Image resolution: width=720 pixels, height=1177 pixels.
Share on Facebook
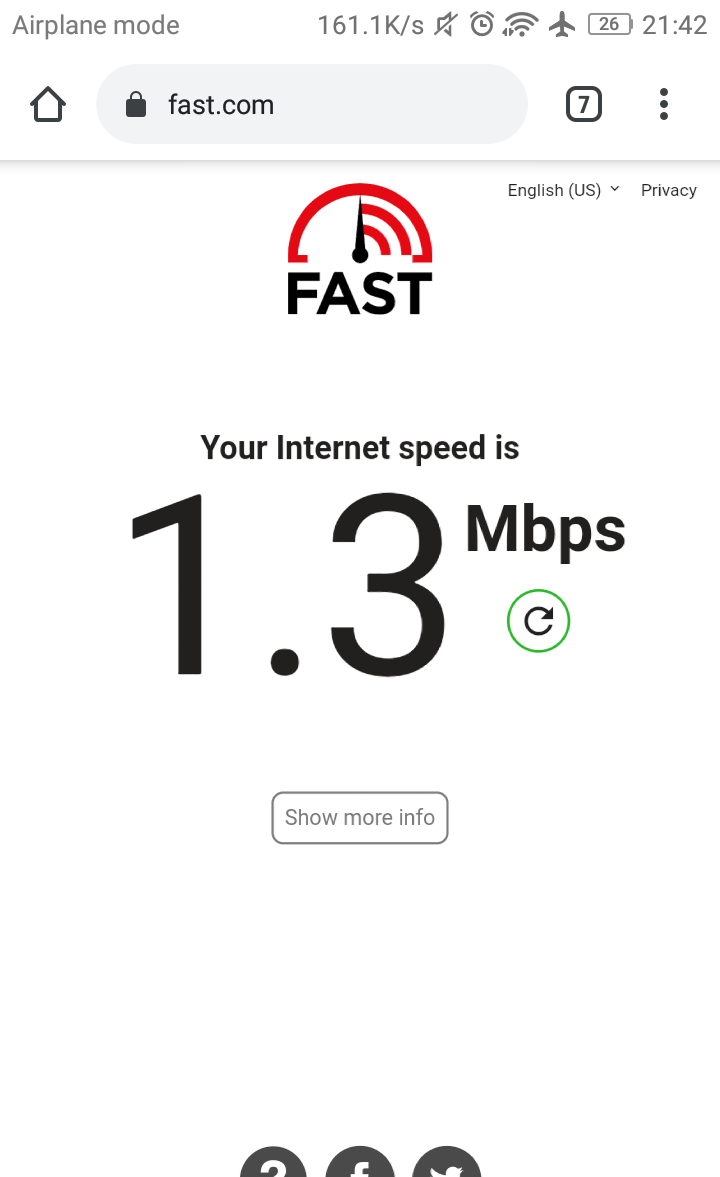360,1164
